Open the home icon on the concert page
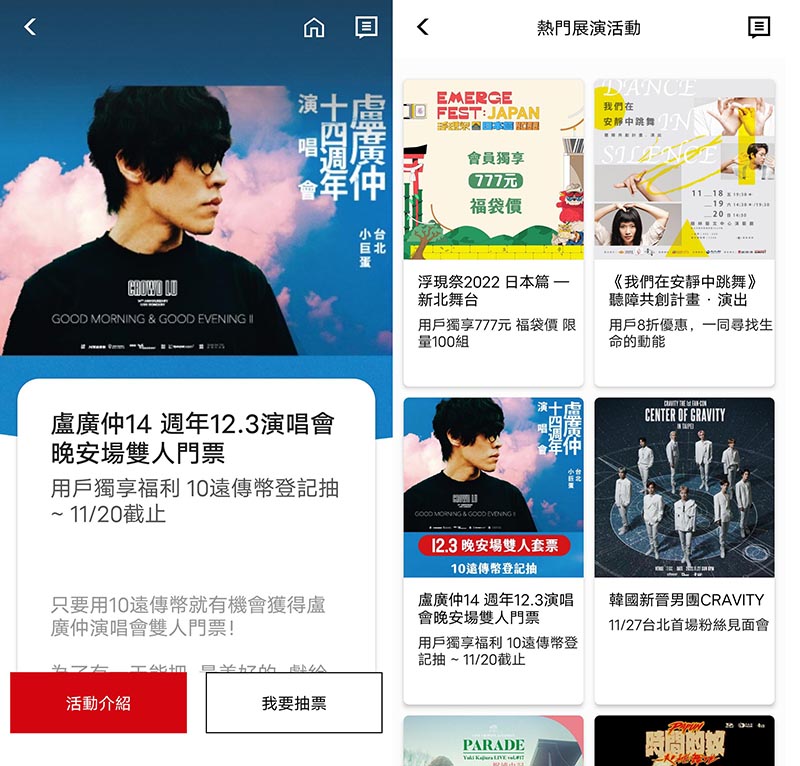Screen dimensions: 800x766 (x=314, y=28)
